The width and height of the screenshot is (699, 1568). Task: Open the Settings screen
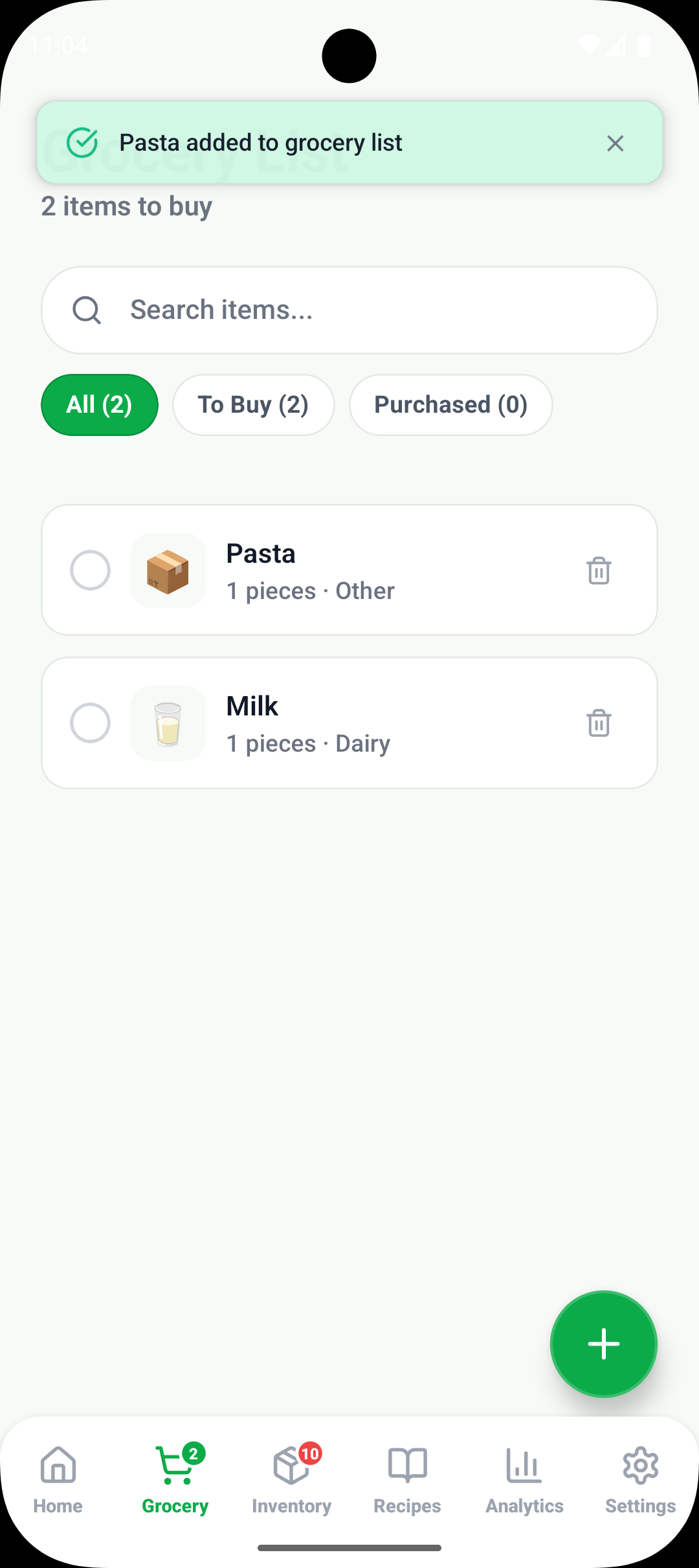(x=640, y=1481)
